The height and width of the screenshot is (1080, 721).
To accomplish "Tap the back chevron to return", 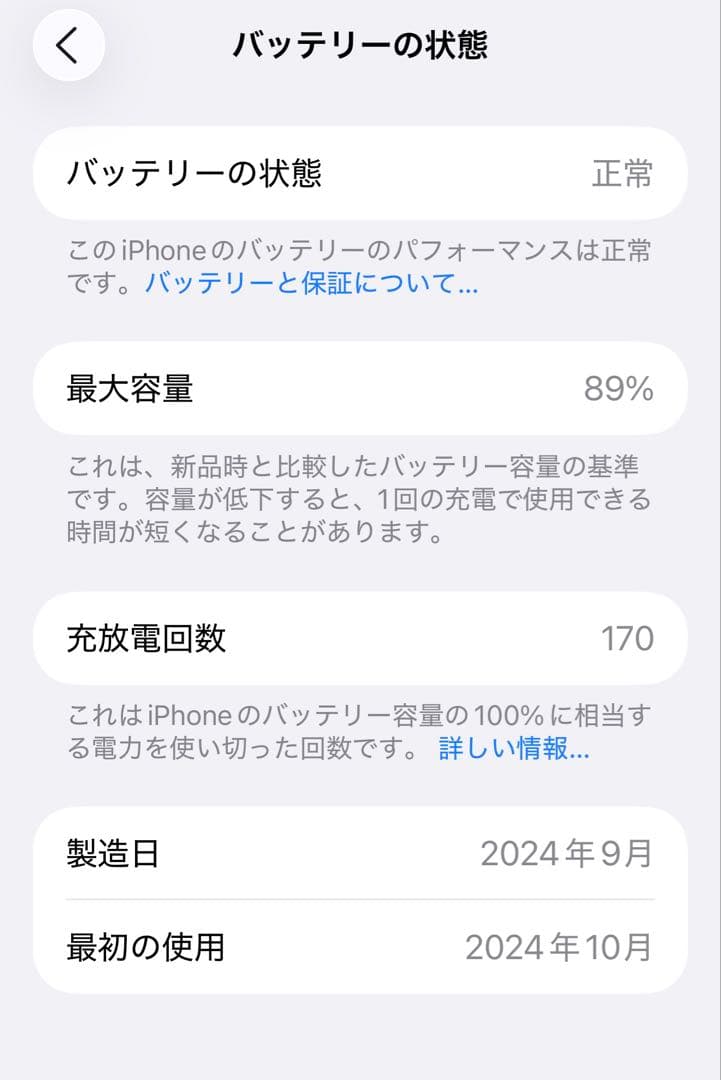I will 68,46.
